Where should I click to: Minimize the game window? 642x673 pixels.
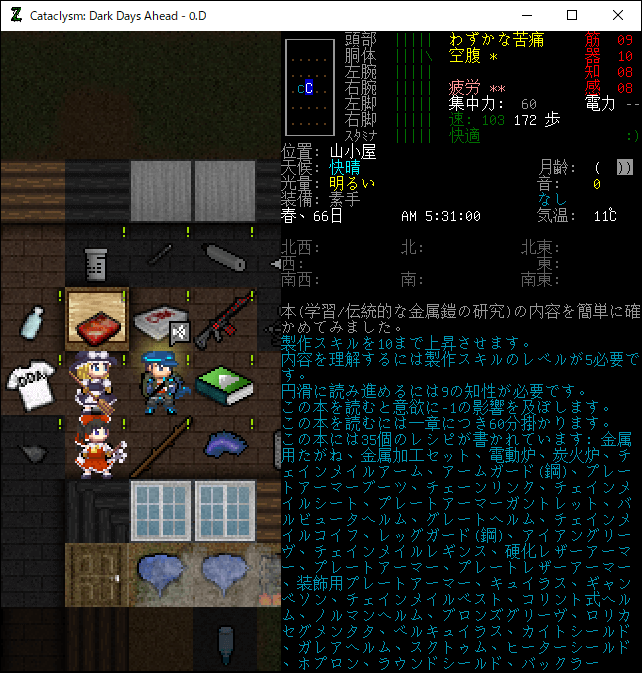(x=526, y=15)
